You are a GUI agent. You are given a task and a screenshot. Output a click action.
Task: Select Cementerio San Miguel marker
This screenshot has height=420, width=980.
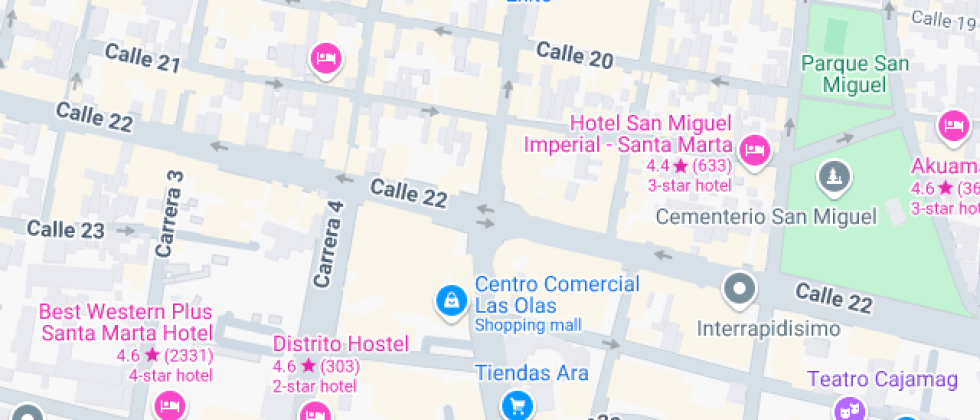click(832, 179)
